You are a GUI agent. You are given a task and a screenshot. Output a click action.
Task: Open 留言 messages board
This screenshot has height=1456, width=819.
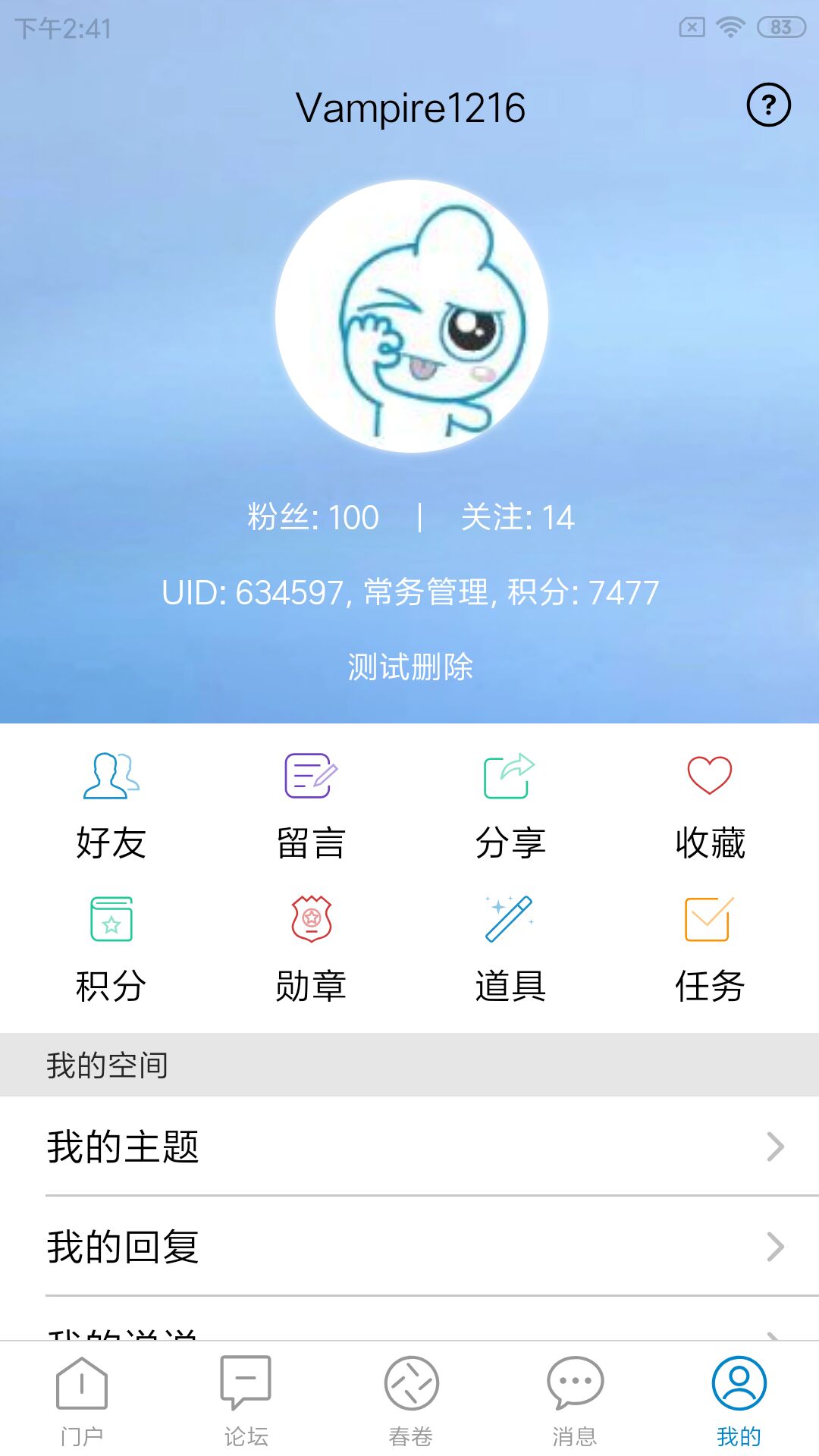click(311, 805)
